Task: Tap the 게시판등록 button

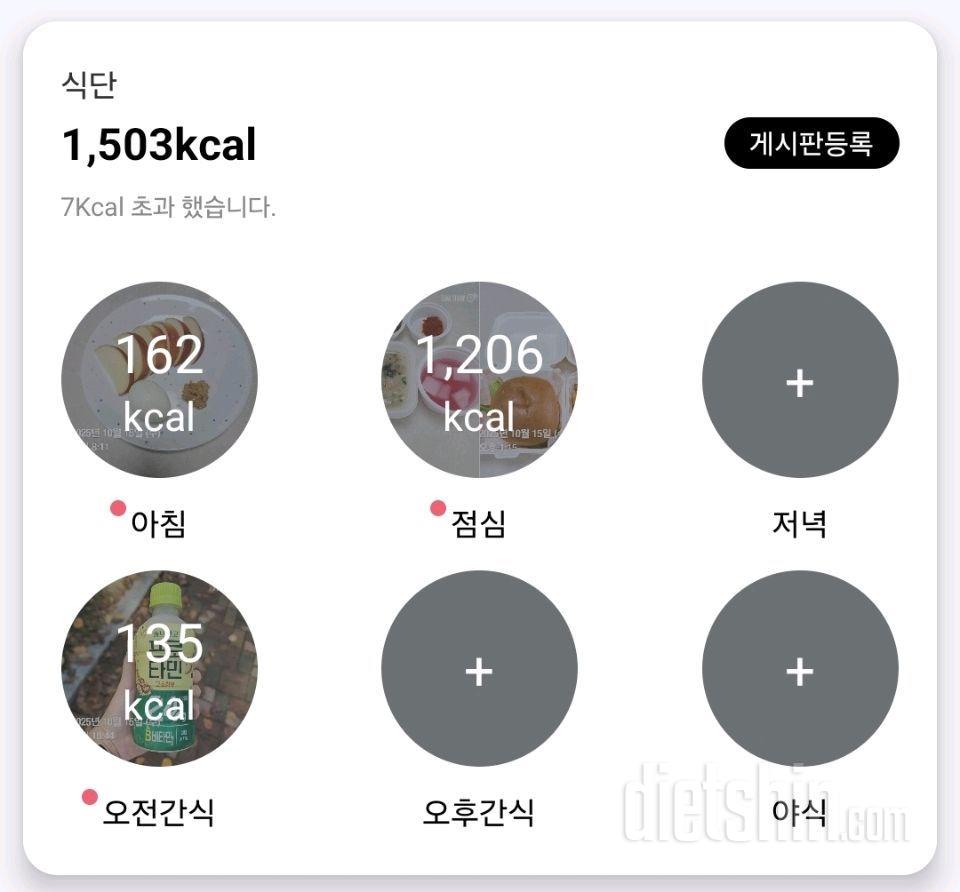Action: coord(811,144)
